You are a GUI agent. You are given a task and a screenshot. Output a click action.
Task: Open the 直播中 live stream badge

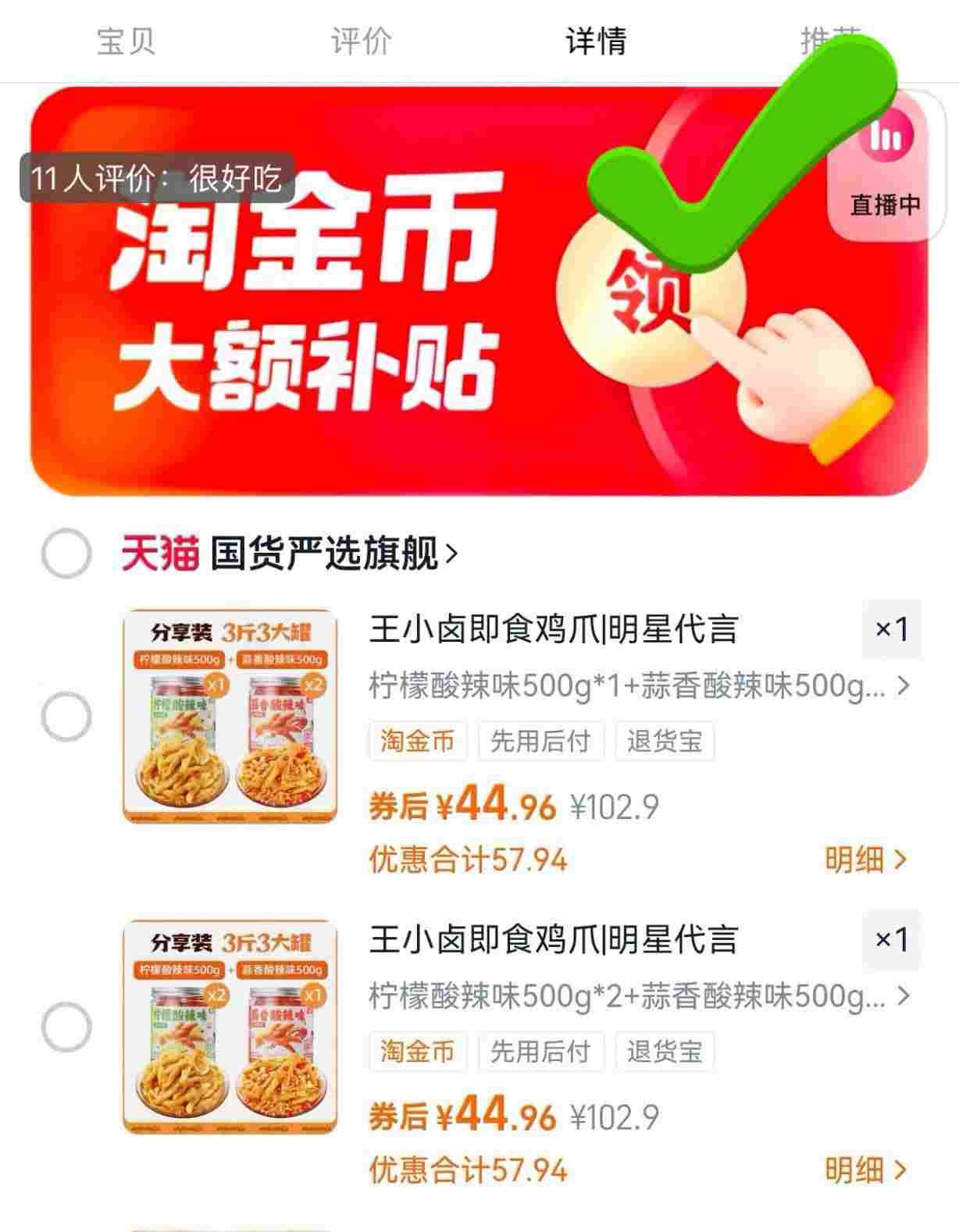click(x=886, y=168)
